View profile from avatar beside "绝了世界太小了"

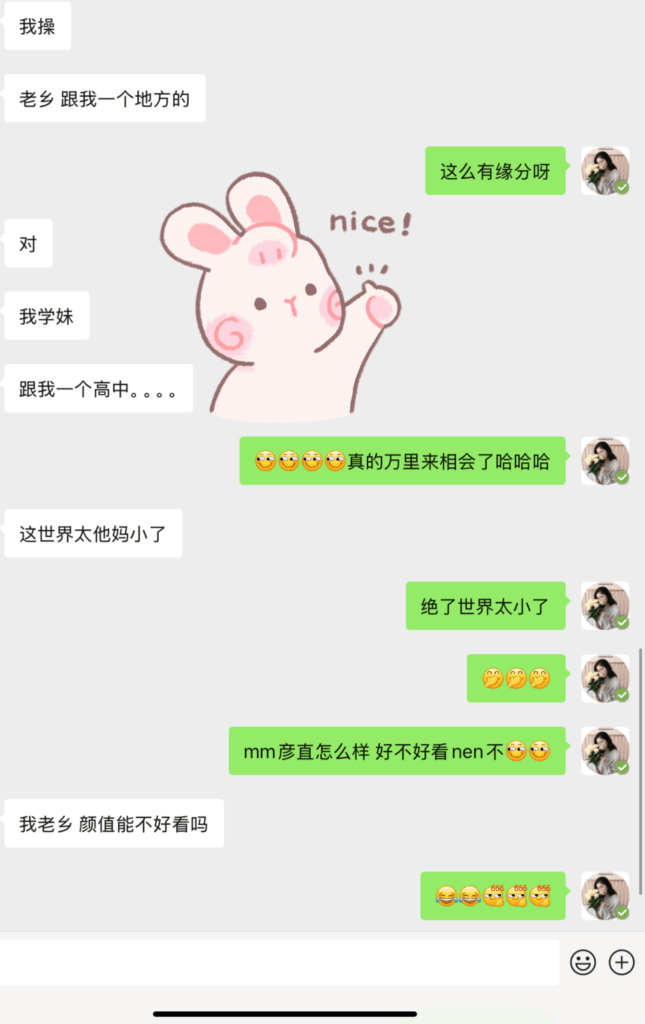coord(605,606)
